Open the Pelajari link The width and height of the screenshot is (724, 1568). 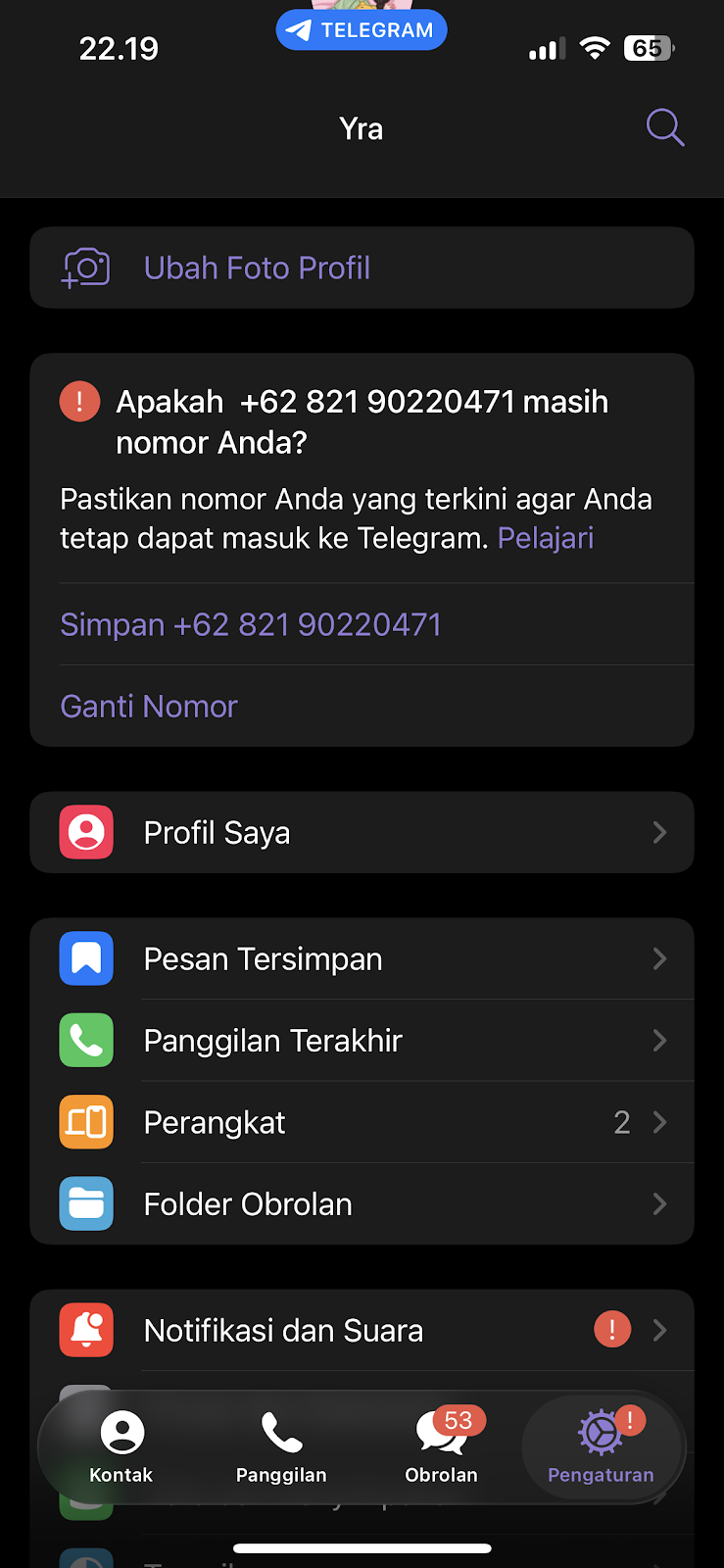point(546,538)
